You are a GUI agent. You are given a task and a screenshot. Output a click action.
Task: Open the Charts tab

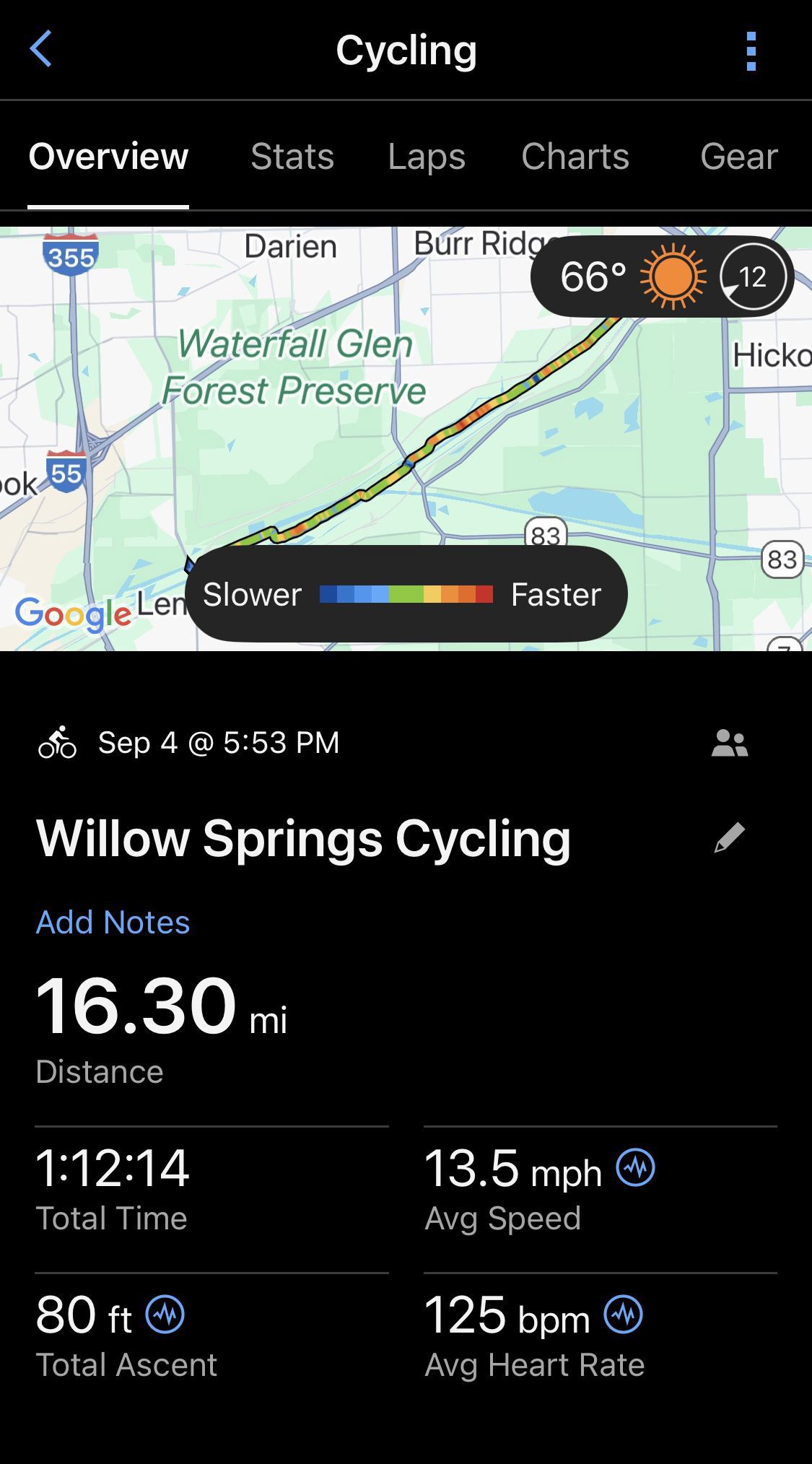[x=575, y=156]
